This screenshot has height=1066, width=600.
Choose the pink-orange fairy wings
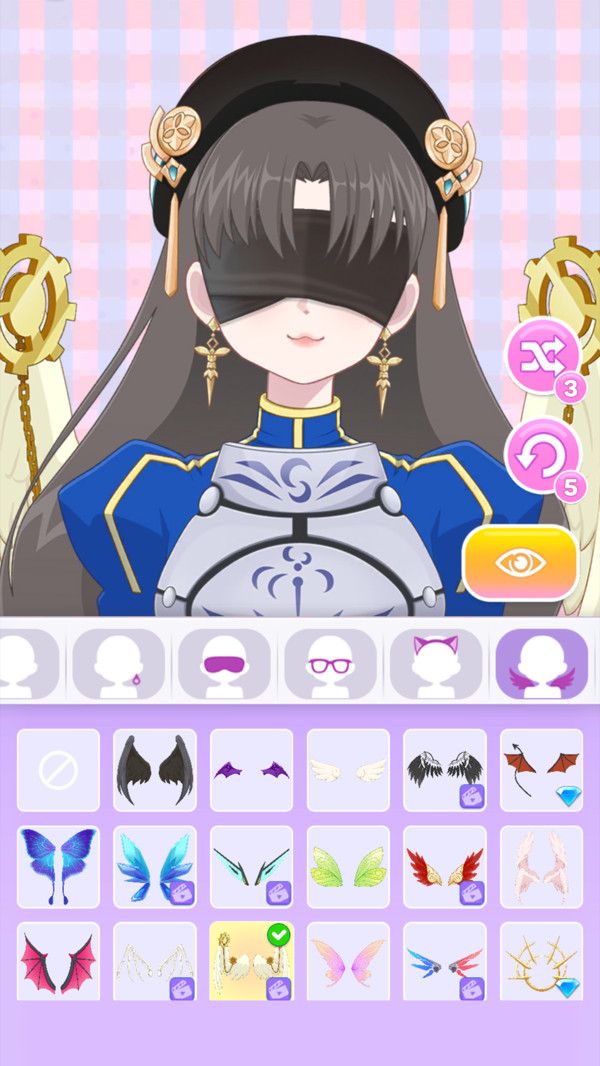[348, 962]
